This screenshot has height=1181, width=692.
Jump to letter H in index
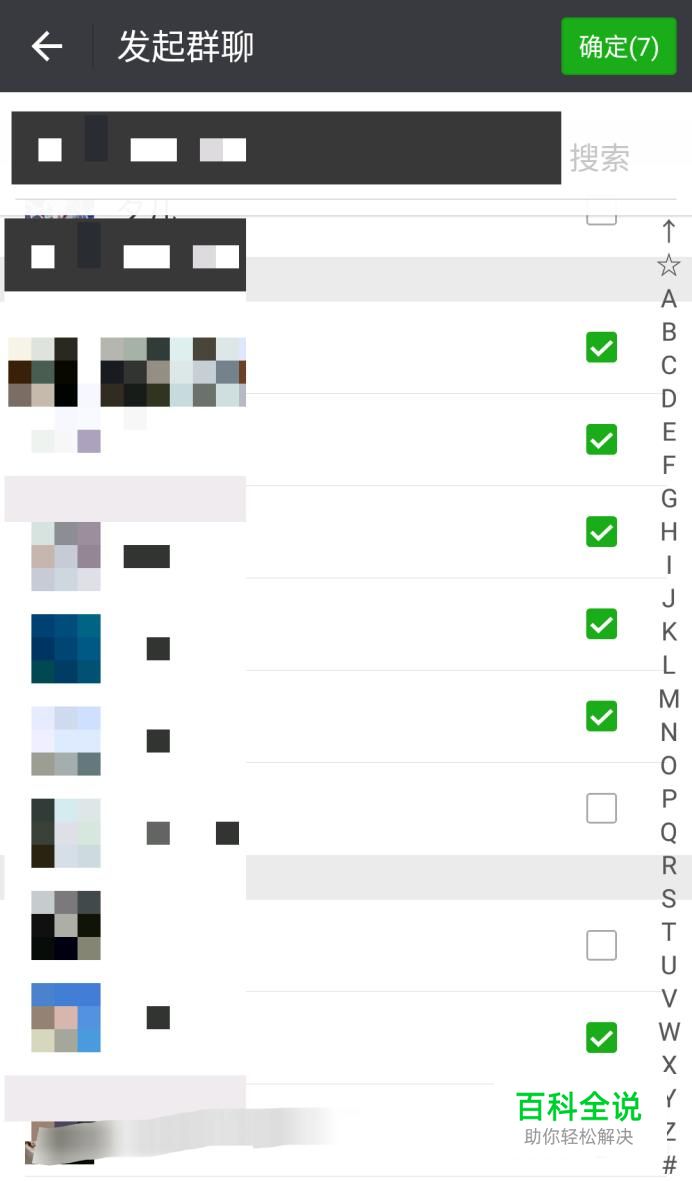(669, 532)
